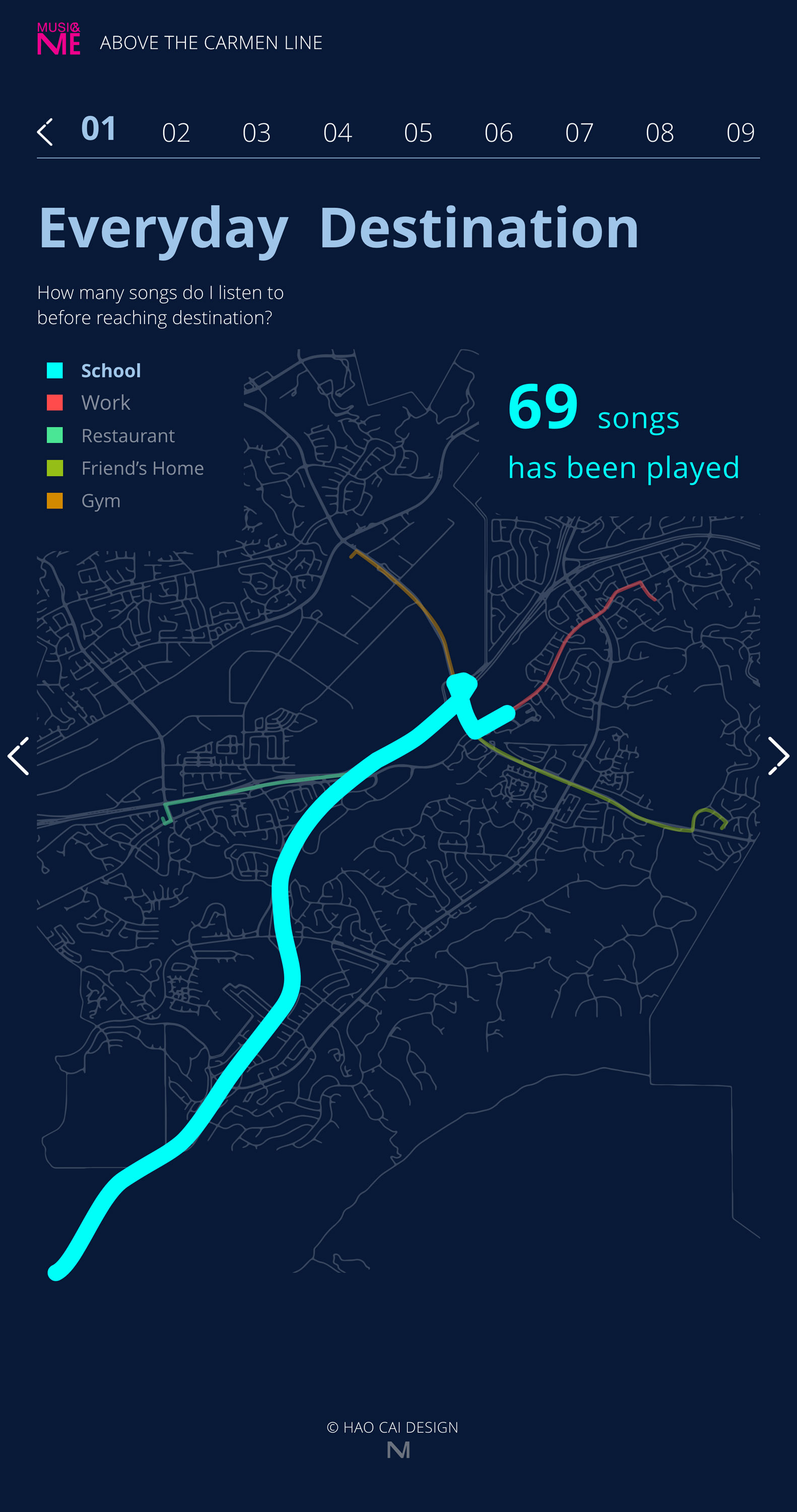
Task: Switch to section 03
Action: [x=256, y=133]
